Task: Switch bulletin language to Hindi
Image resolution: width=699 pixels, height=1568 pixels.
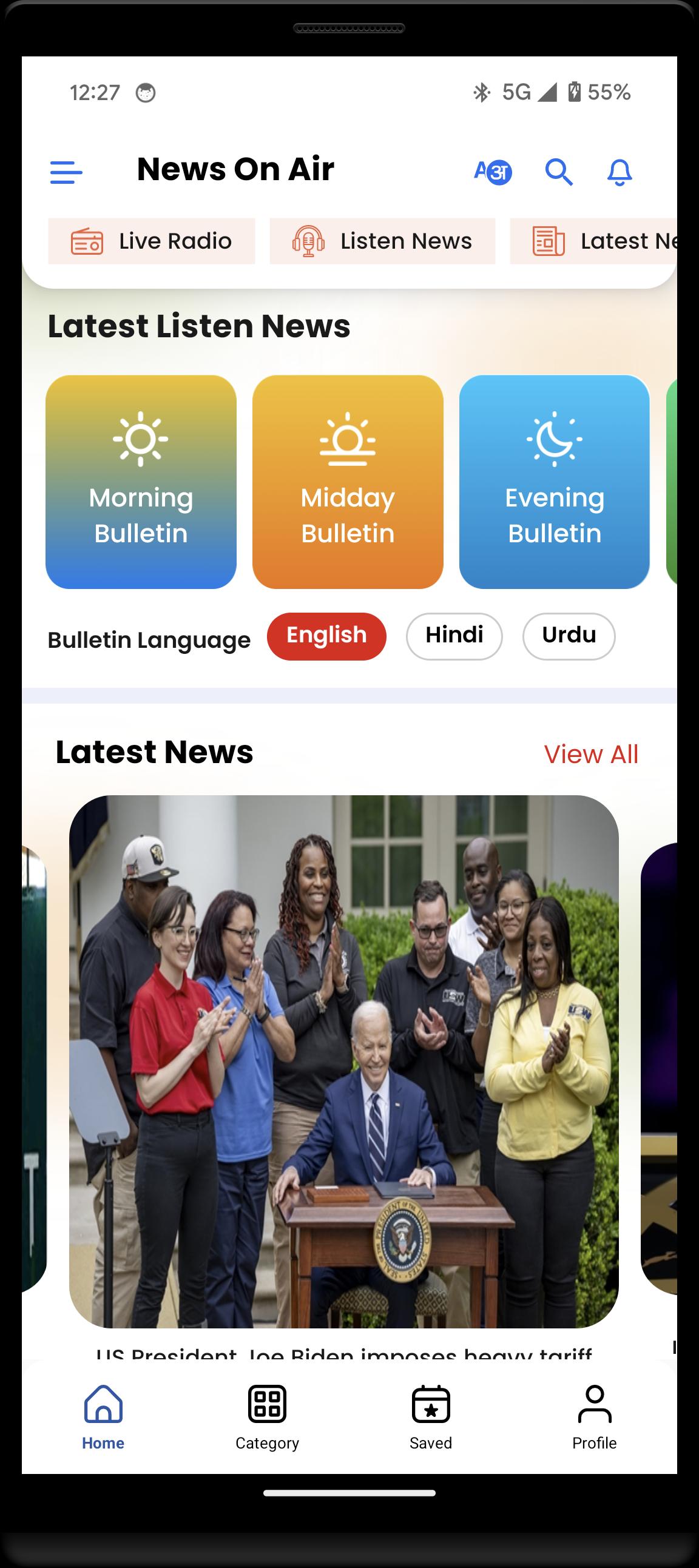Action: tap(454, 636)
